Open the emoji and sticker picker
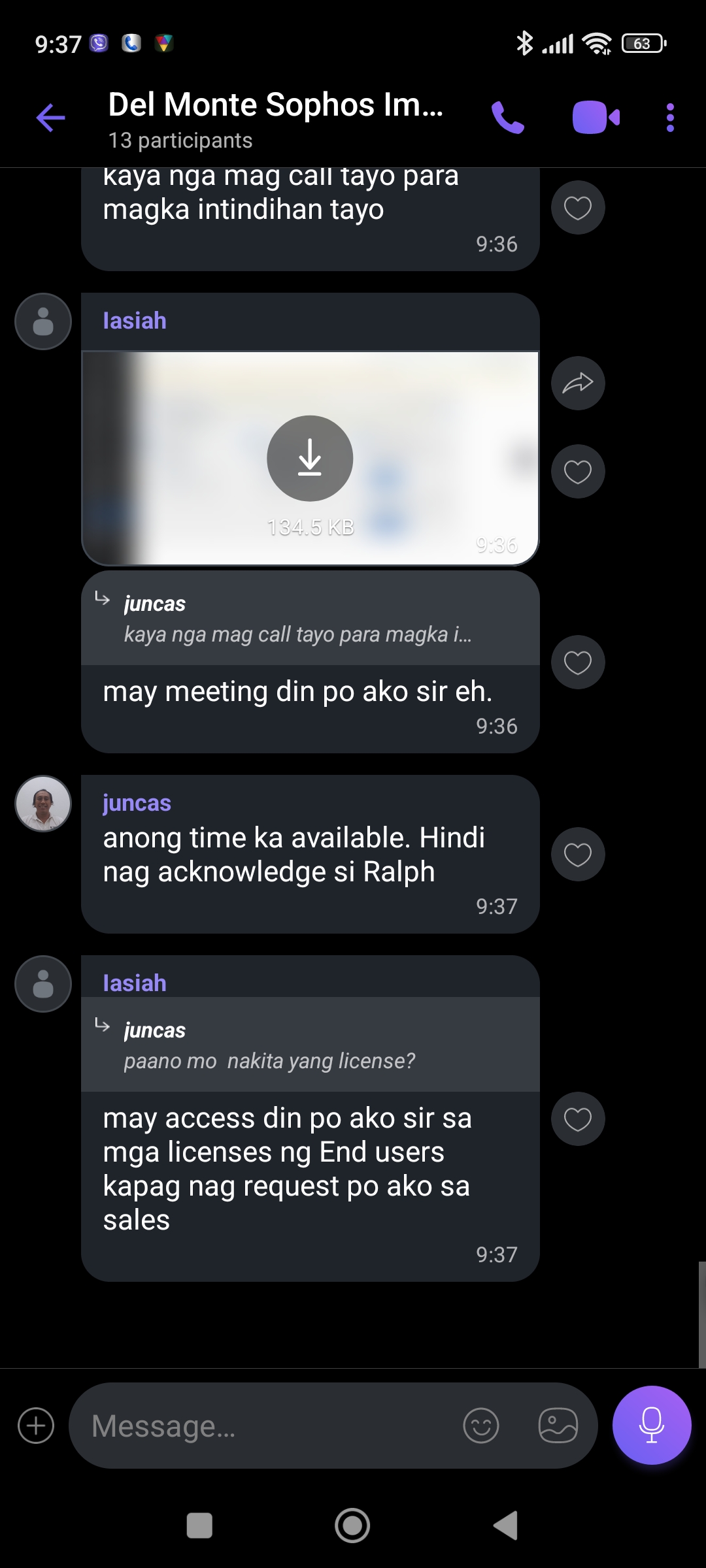The image size is (706, 1568). (481, 1426)
